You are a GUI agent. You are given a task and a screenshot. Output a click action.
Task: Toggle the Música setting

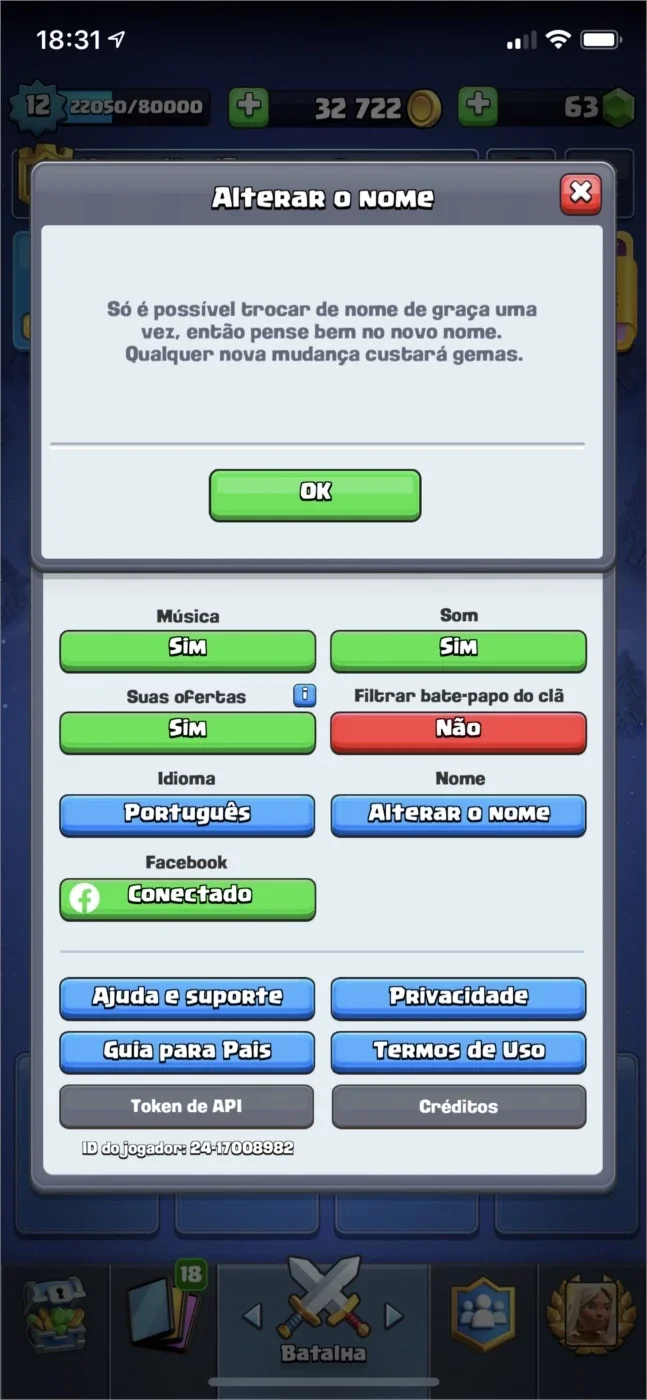point(187,650)
